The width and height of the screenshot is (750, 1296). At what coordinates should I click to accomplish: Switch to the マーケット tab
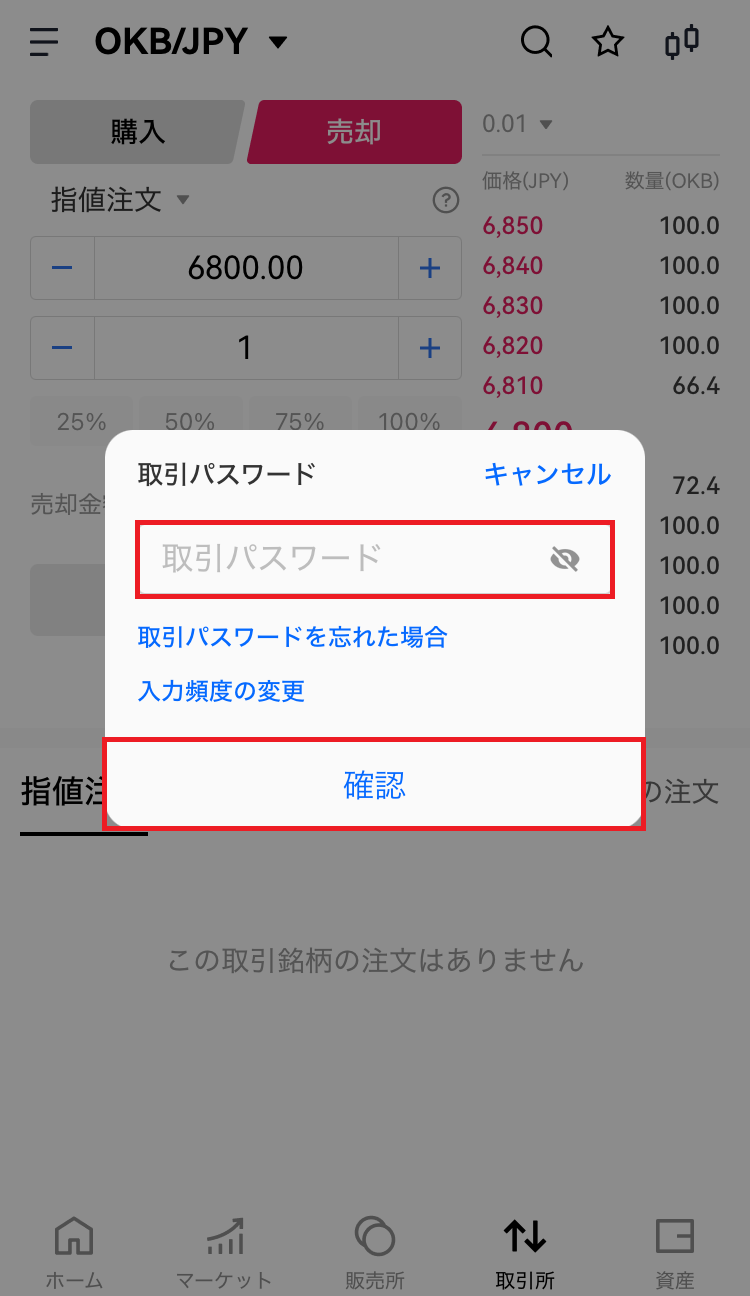coord(224,1253)
